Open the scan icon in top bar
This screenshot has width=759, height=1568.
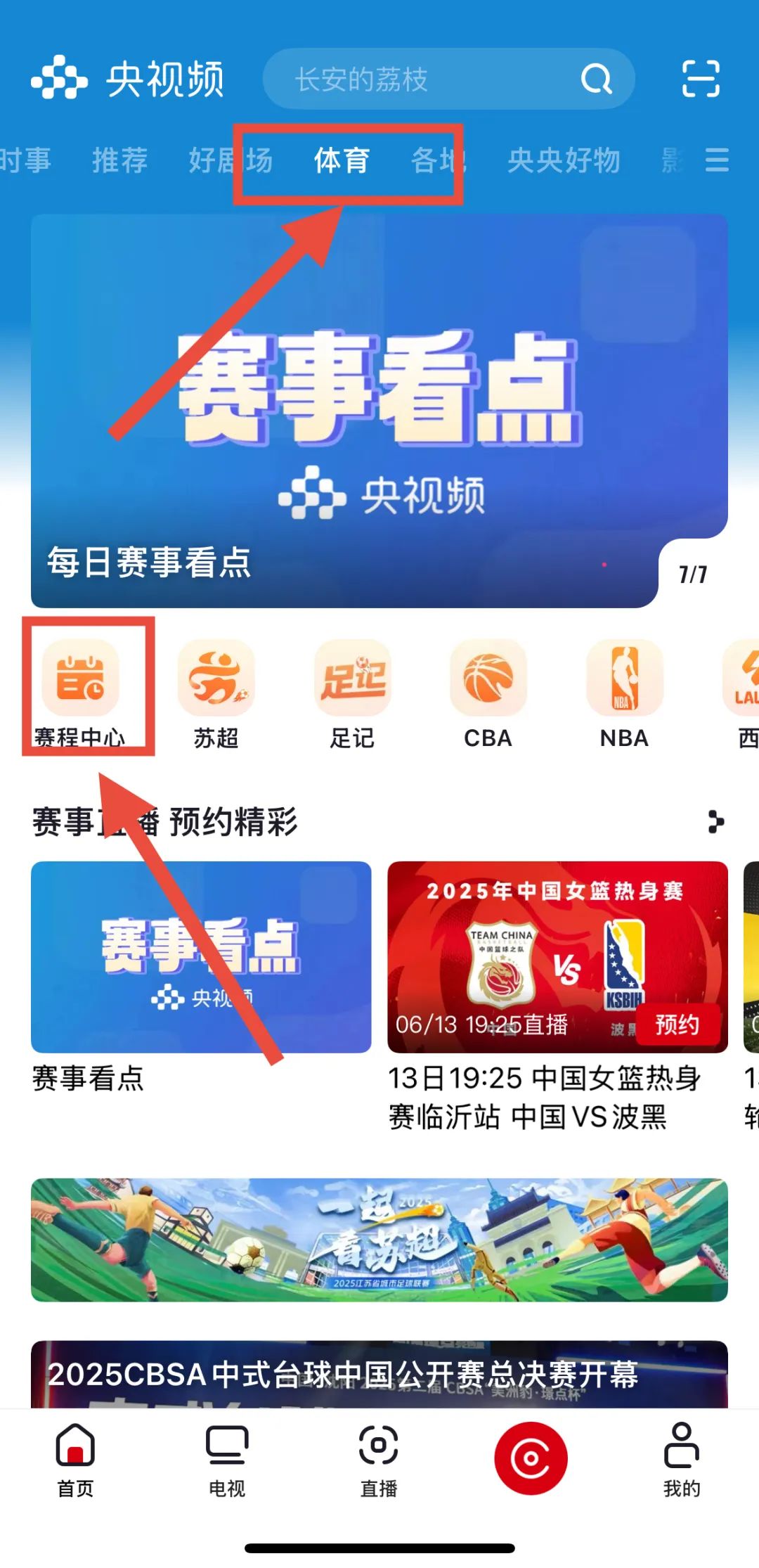[x=701, y=78]
